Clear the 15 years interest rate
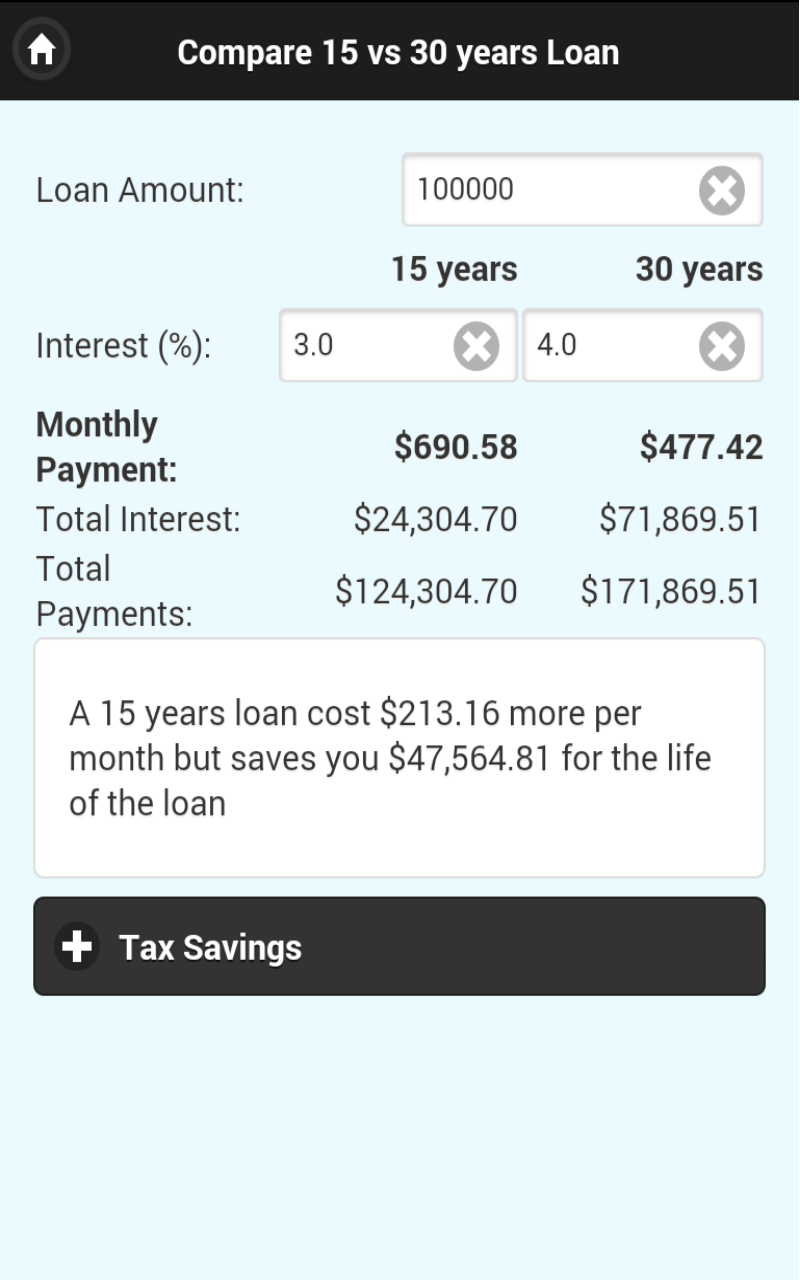Screen dimensions: 800x1280 (x=476, y=346)
